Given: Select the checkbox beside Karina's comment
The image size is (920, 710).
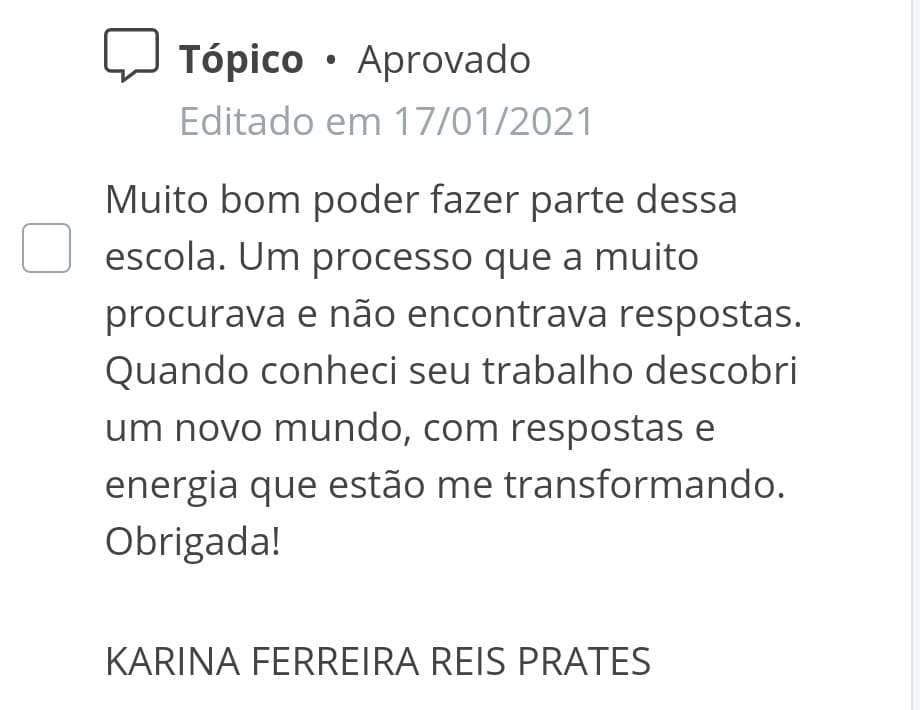Looking at the screenshot, I should pyautogui.click(x=47, y=248).
